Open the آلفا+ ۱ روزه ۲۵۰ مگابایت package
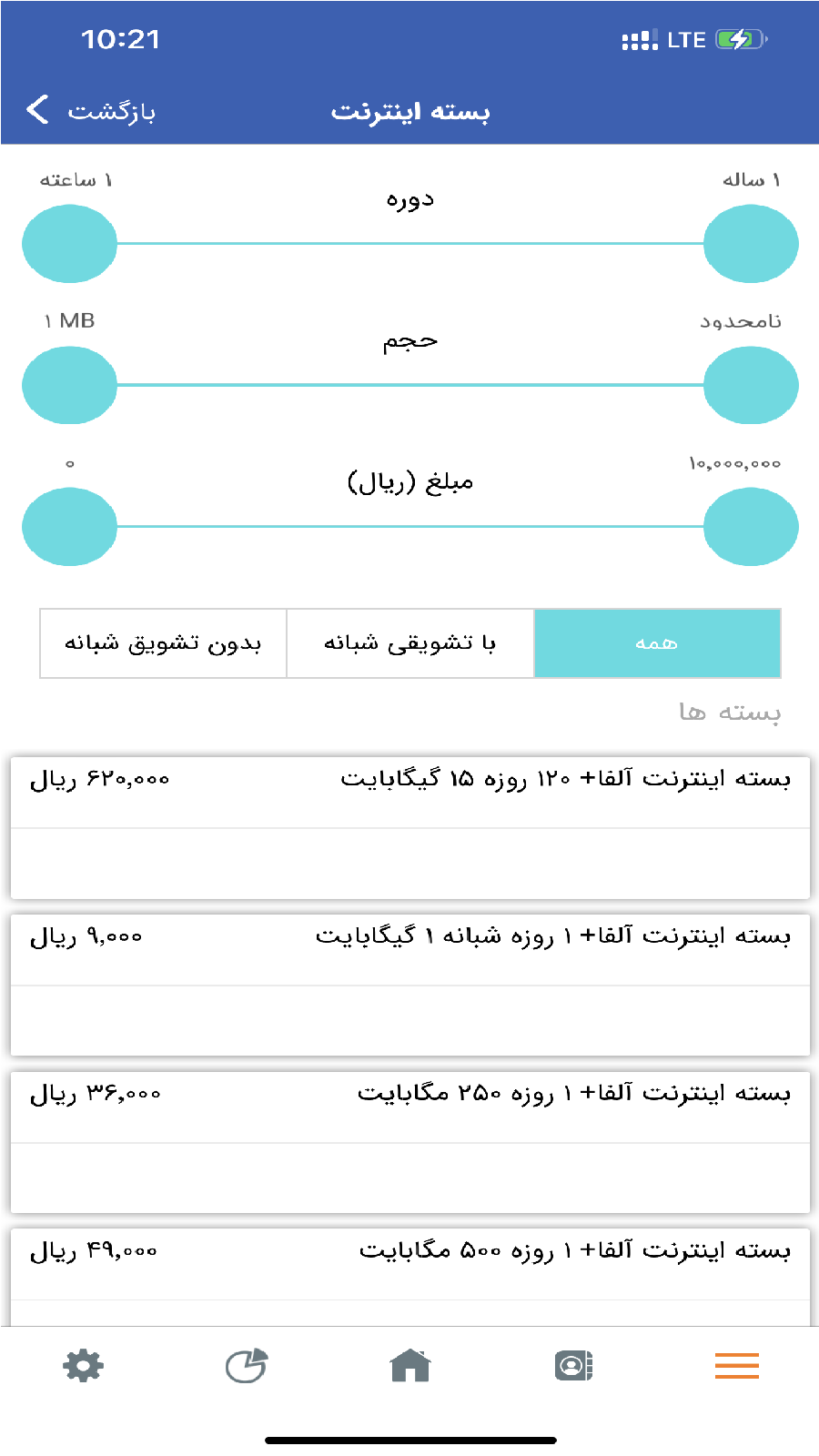The image size is (819, 1456). [409, 1142]
